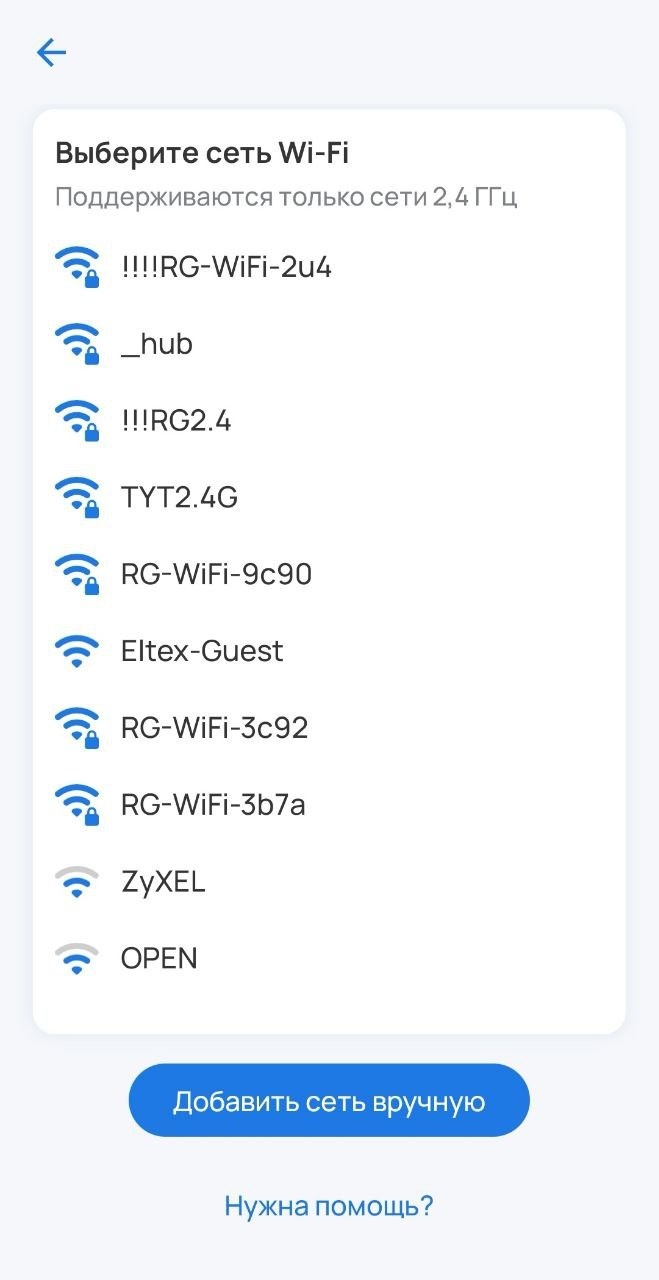Connect to the !!!RG2.4 network

[176, 421]
